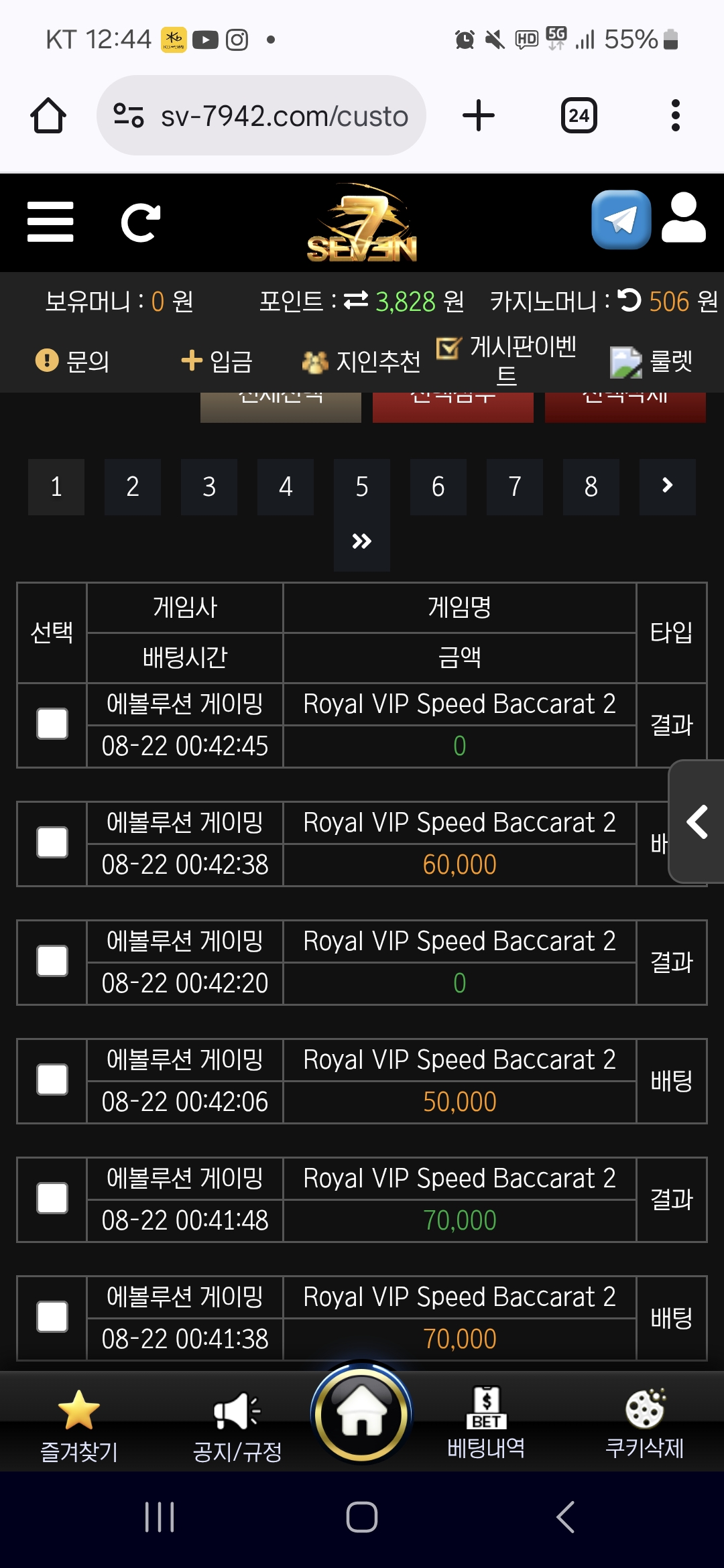Open the Telegram contact icon
724x1568 pixels.
tap(621, 220)
